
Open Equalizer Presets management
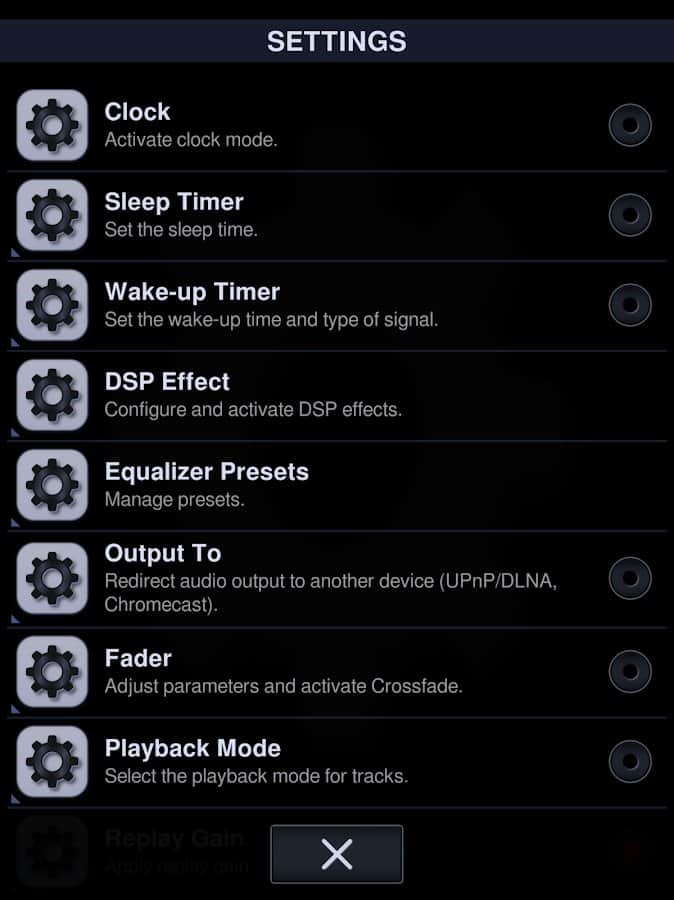[300, 485]
